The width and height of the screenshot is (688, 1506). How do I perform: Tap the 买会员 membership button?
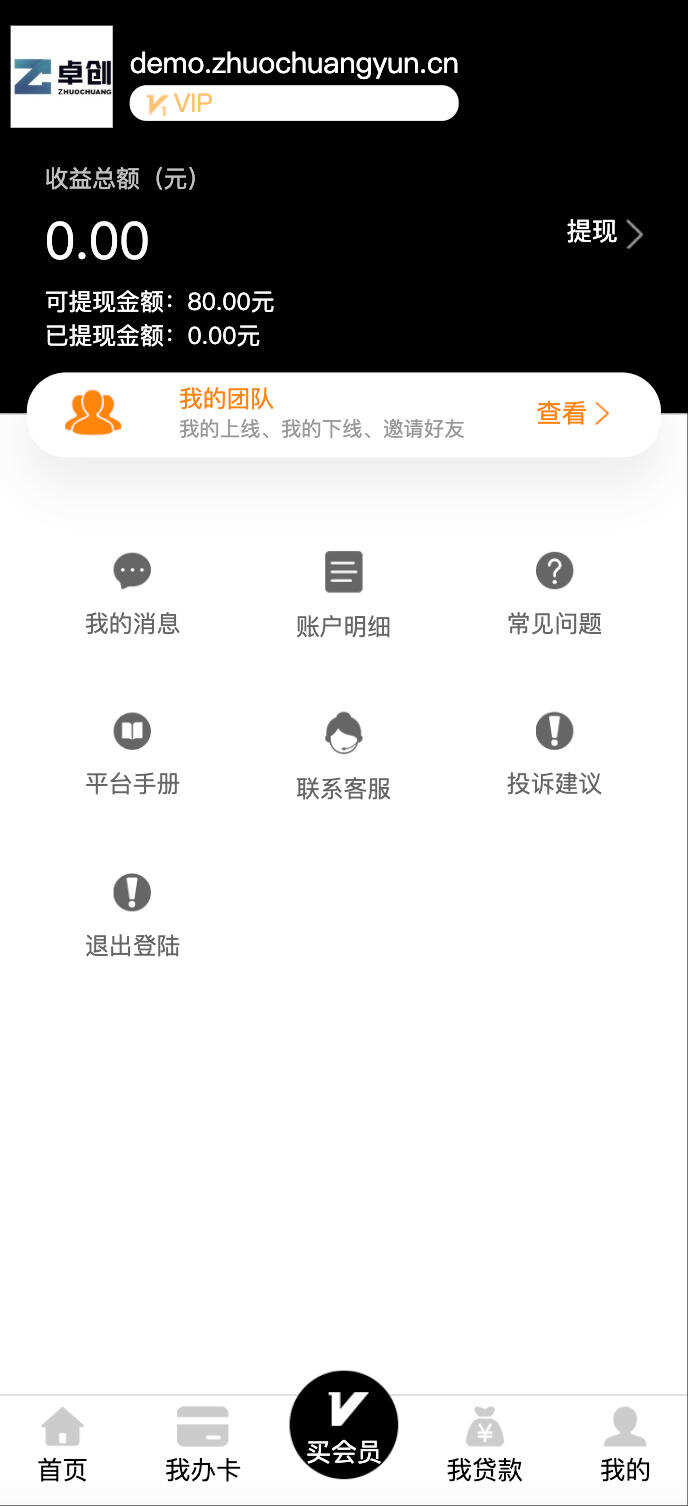[x=343, y=1425]
